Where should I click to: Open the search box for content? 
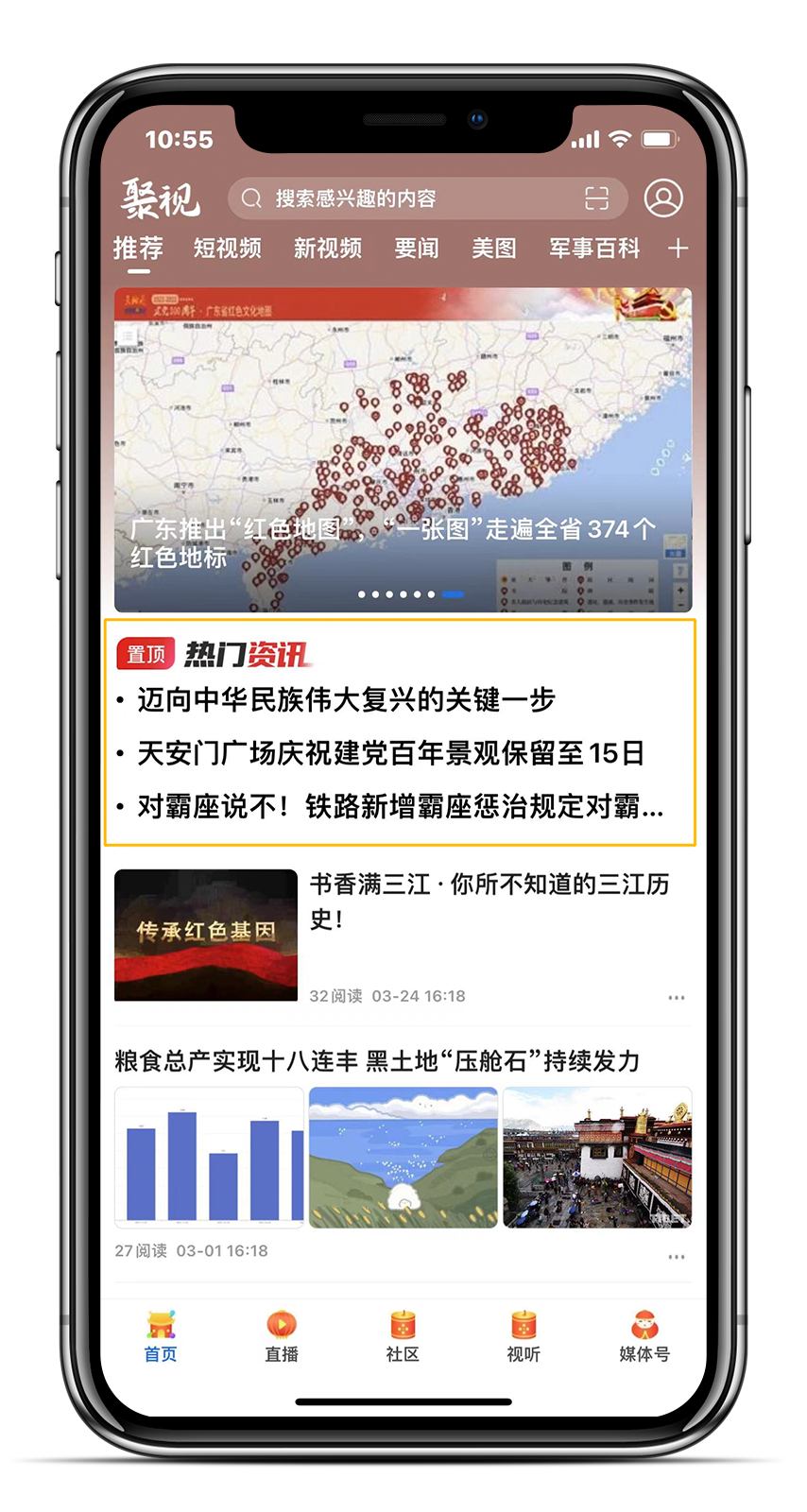397,198
